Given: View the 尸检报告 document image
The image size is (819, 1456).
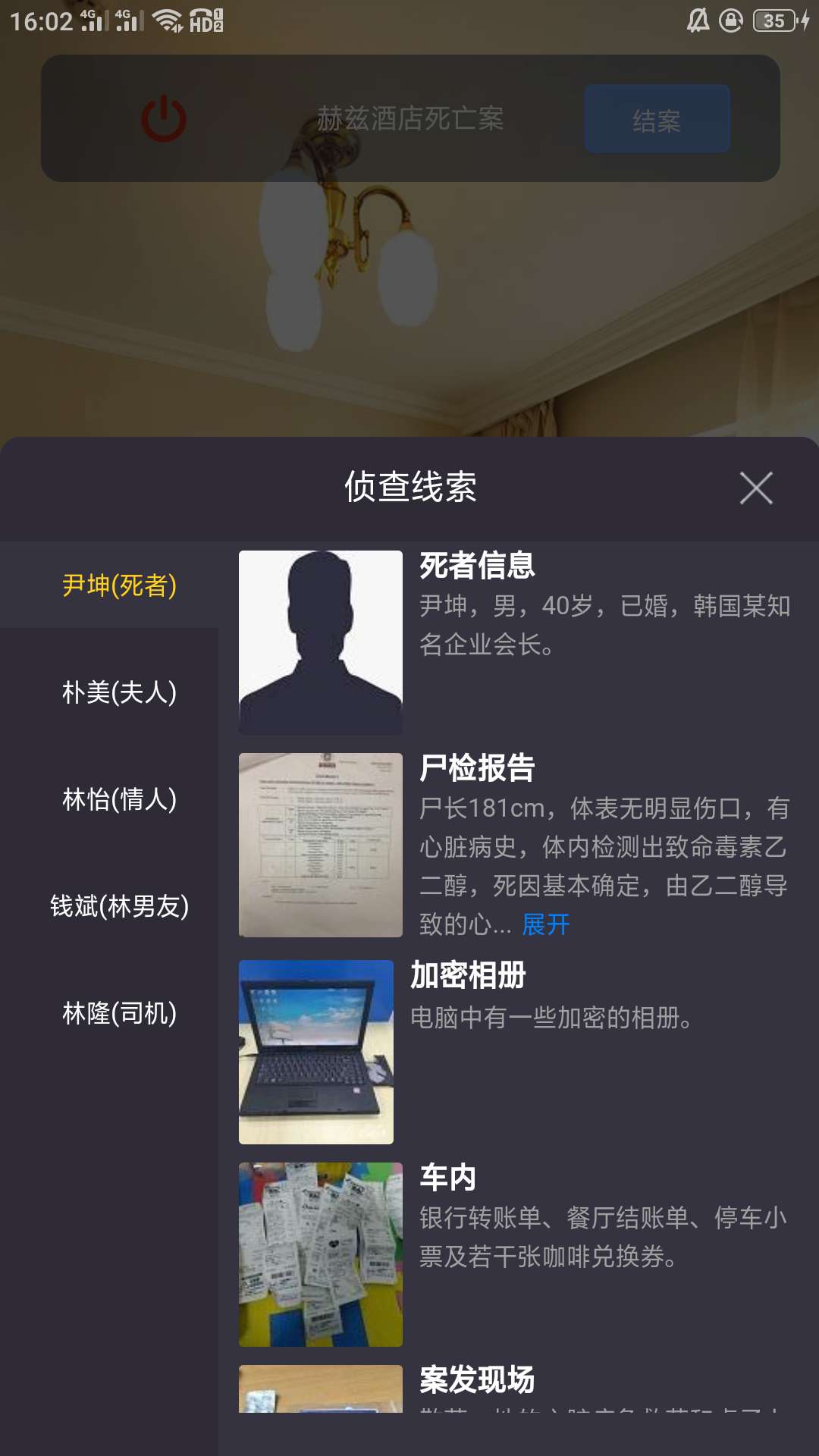Looking at the screenshot, I should tap(320, 845).
